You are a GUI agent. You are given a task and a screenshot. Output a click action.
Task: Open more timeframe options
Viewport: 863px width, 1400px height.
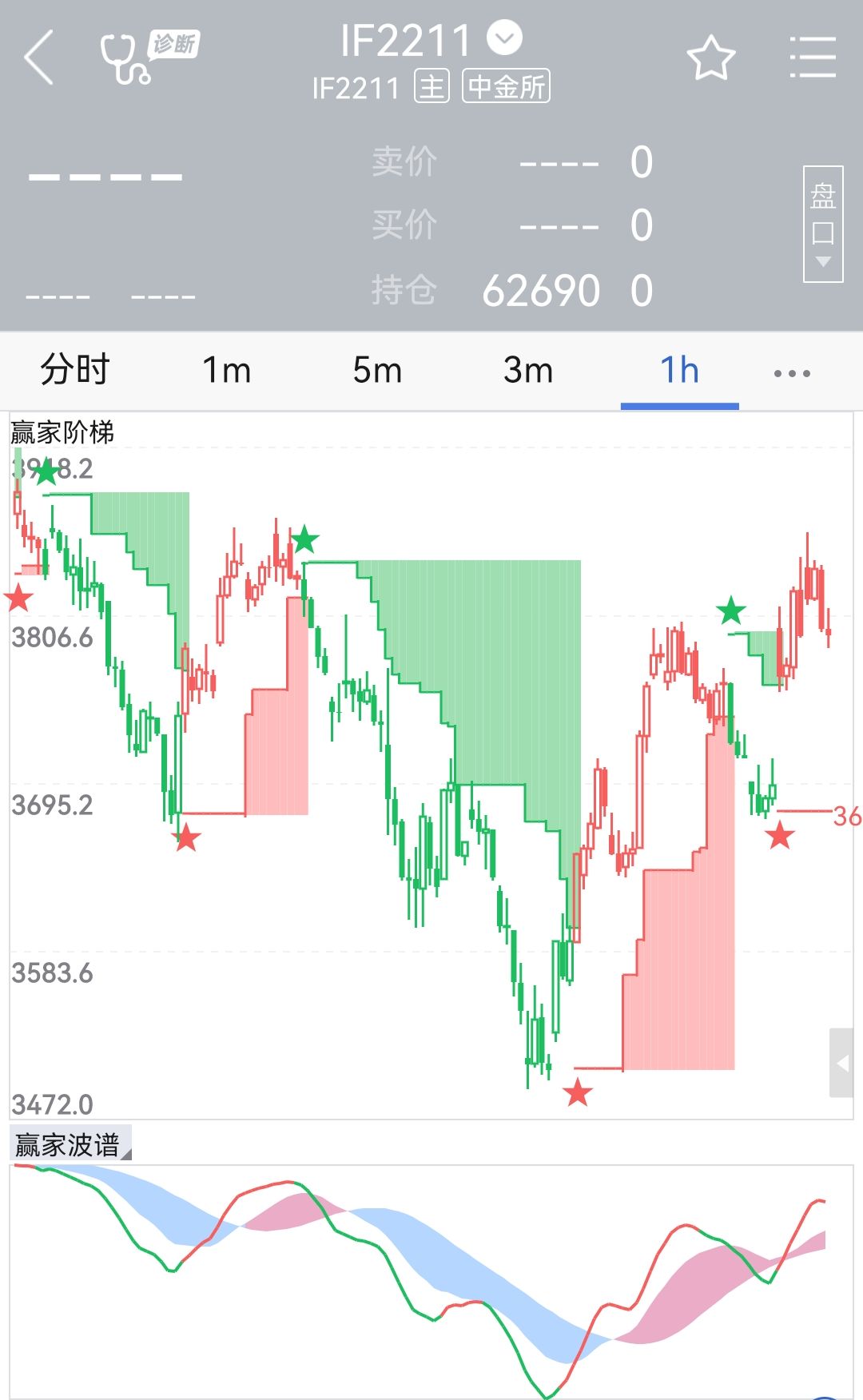(x=792, y=373)
